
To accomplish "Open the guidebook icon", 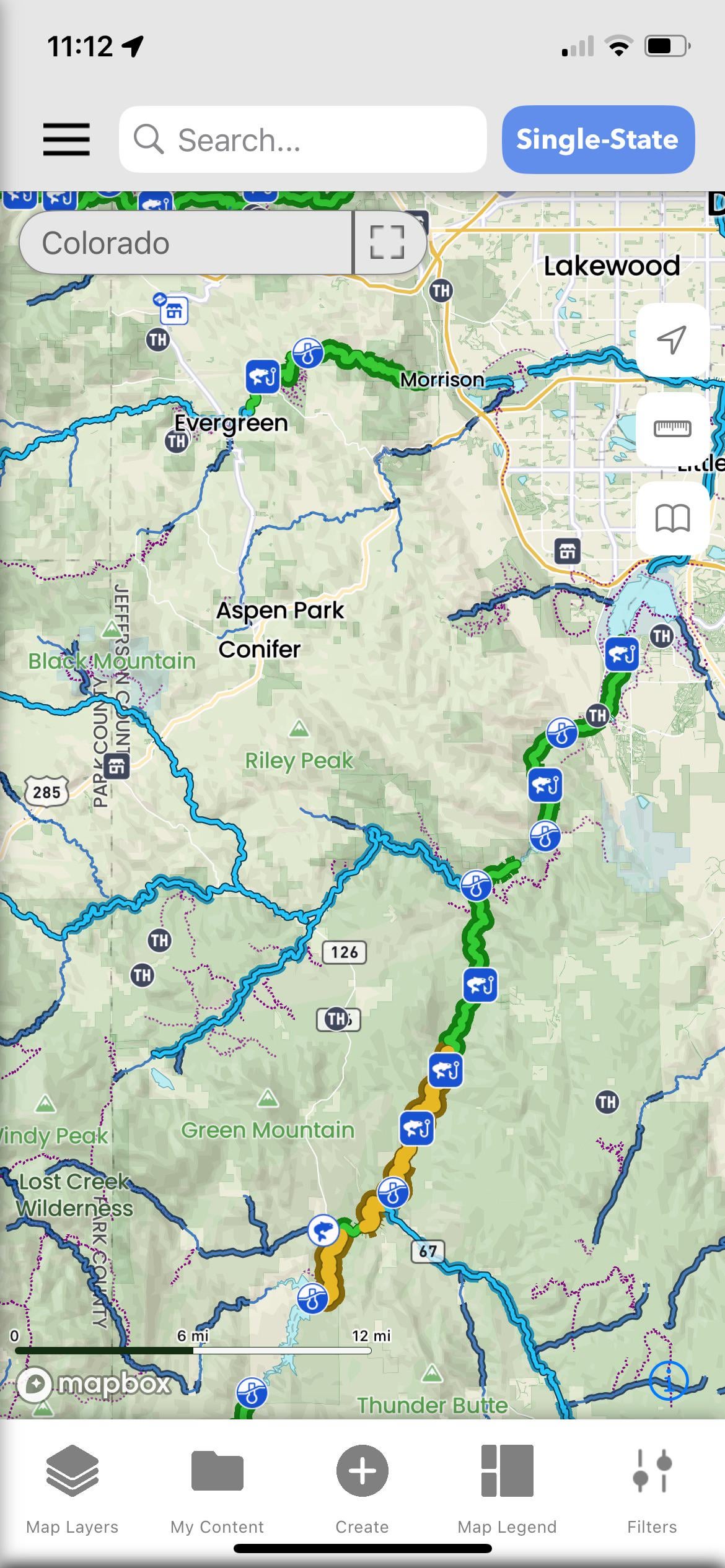I will (x=672, y=518).
